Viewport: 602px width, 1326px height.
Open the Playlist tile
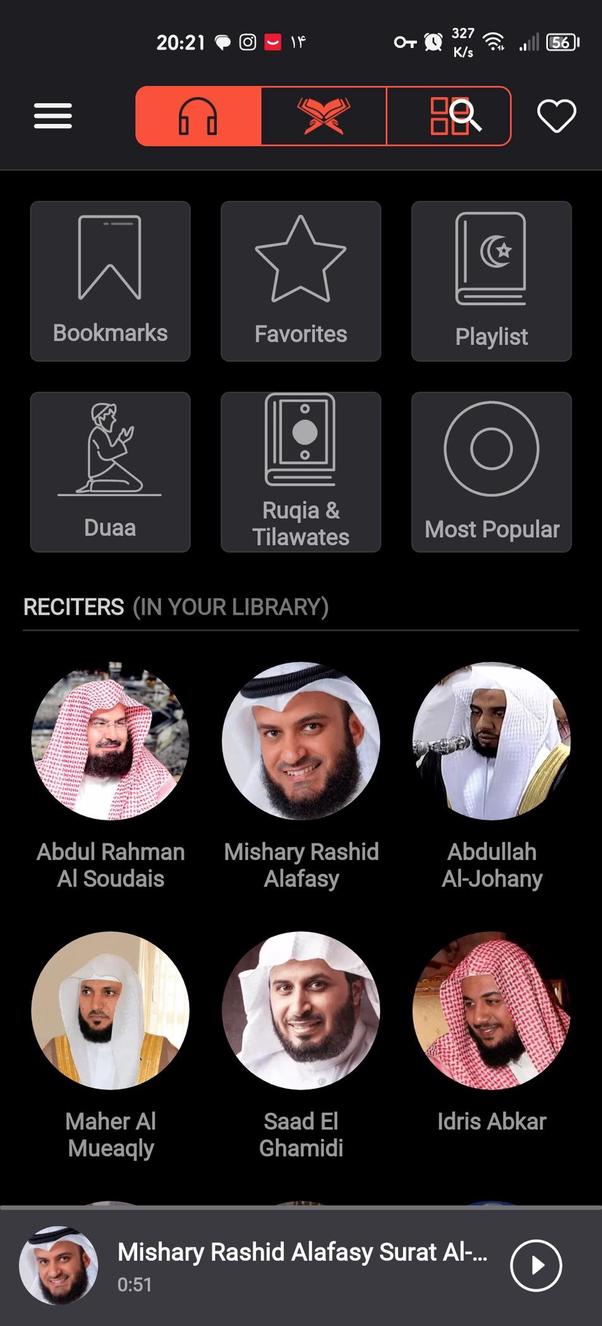(491, 281)
